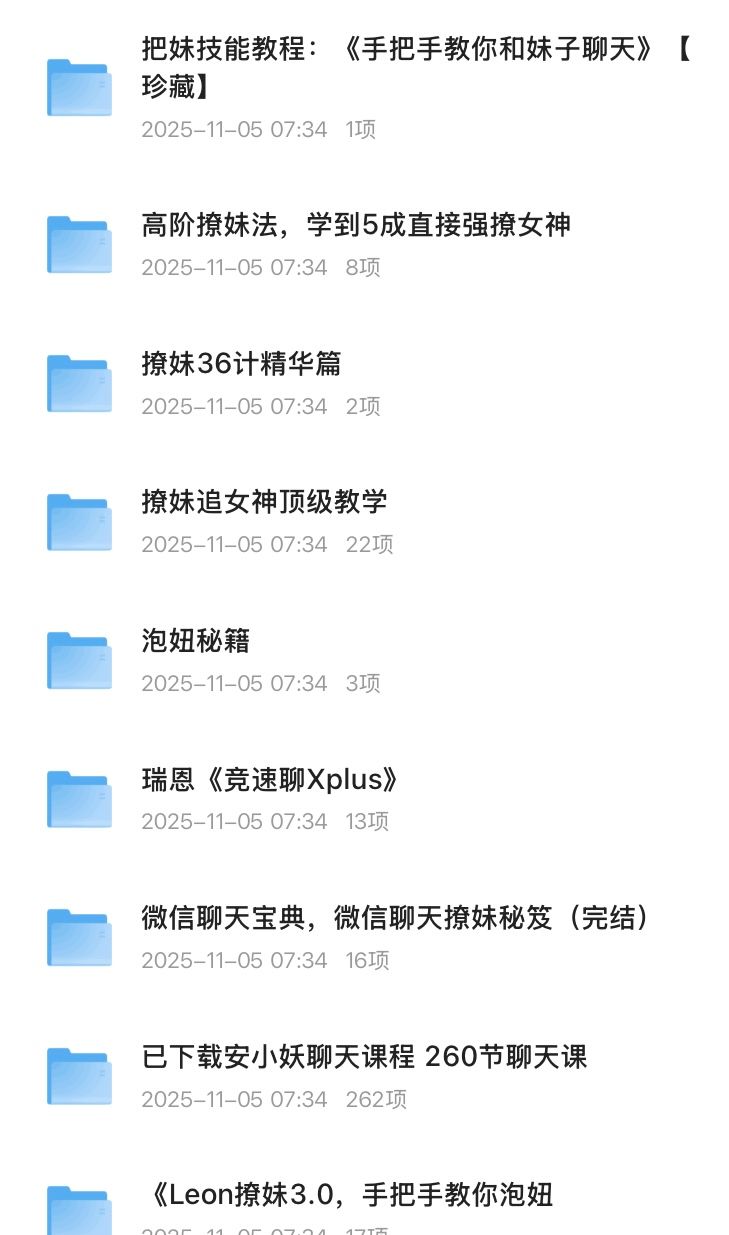The height and width of the screenshot is (1235, 729).
Task: Open the 撩妹36计精华篇 folder
Action: [242, 364]
